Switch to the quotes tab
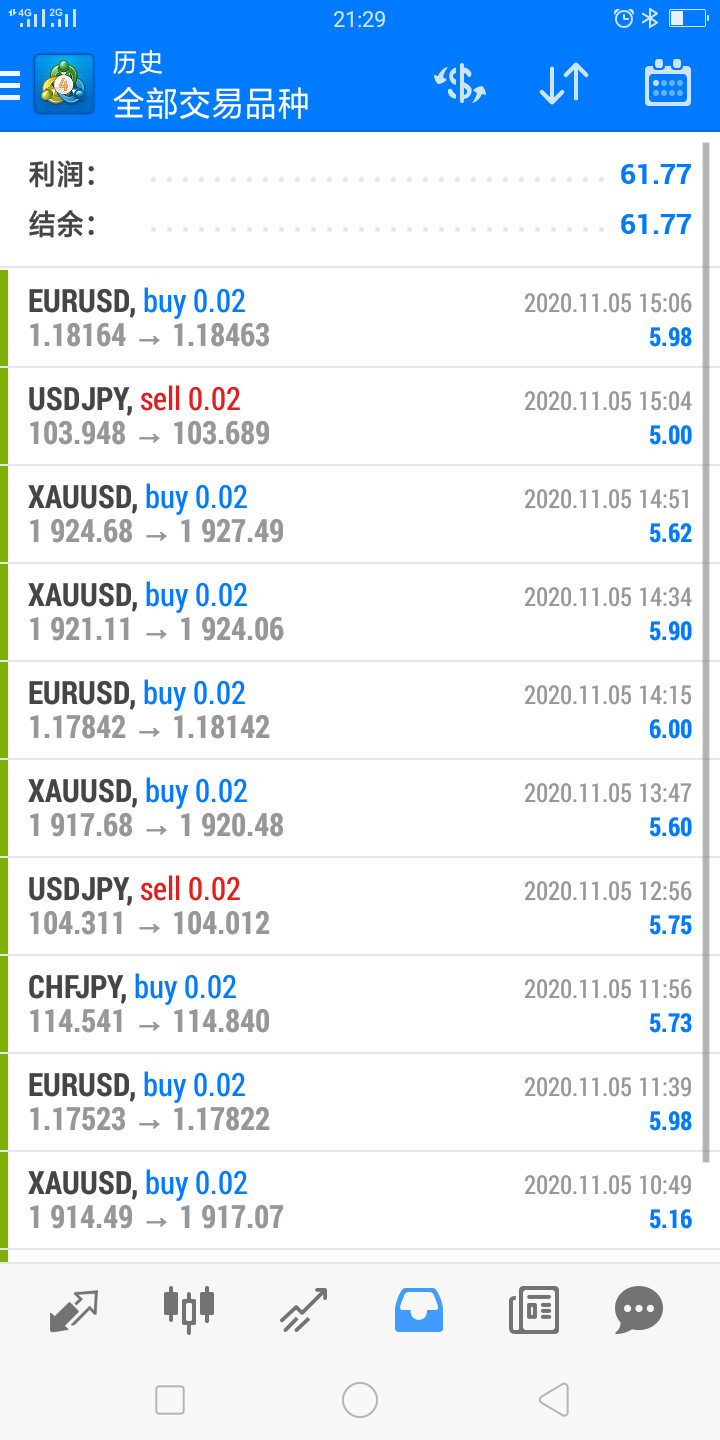The width and height of the screenshot is (720, 1440). click(74, 1310)
